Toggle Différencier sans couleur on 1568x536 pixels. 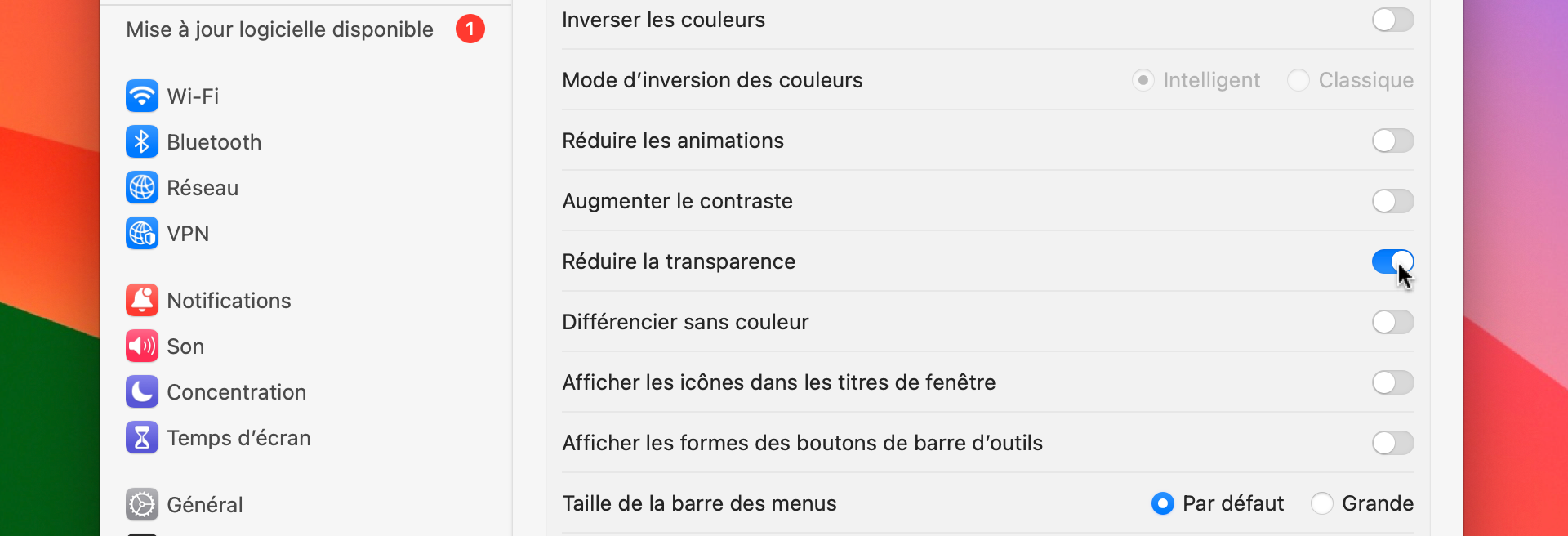coord(1392,322)
